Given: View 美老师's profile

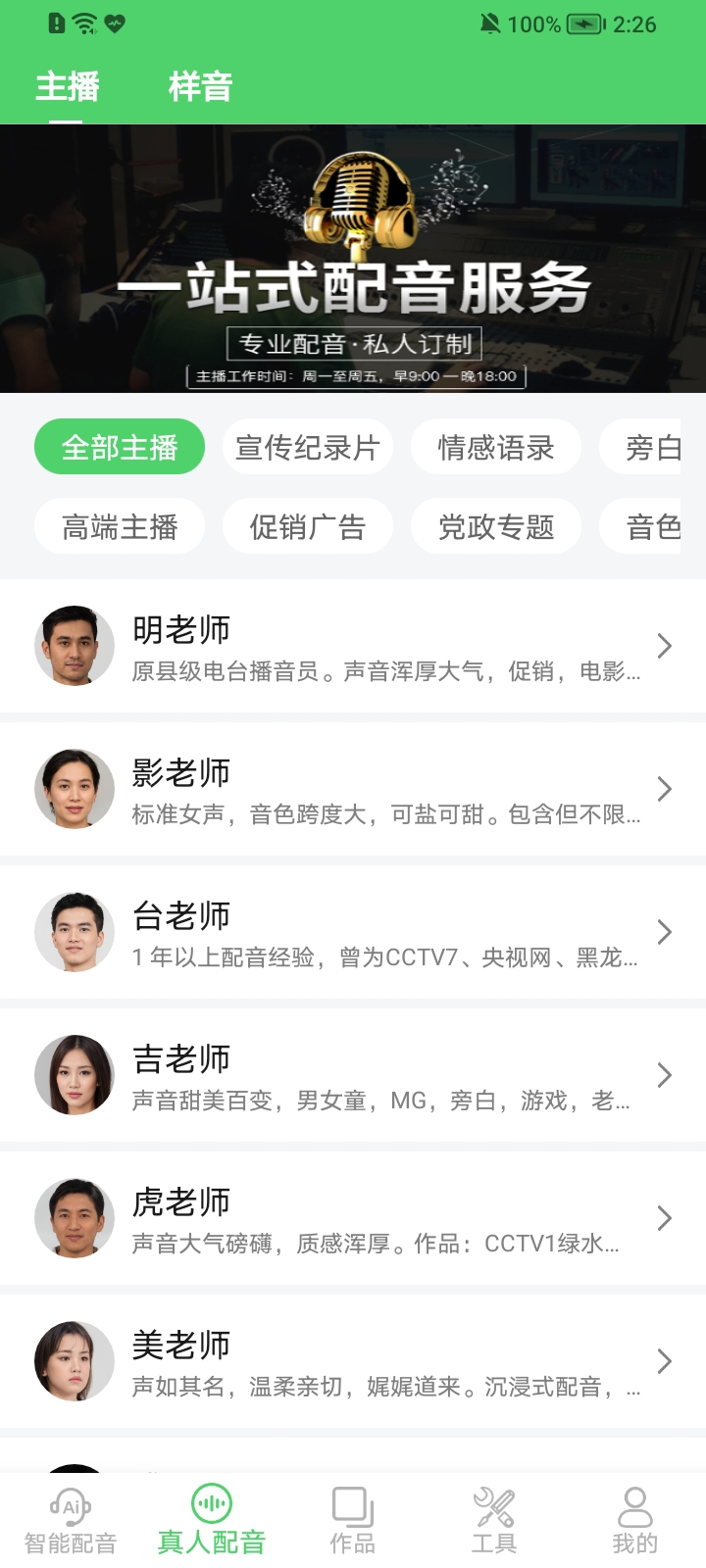Looking at the screenshot, I should click(353, 1361).
